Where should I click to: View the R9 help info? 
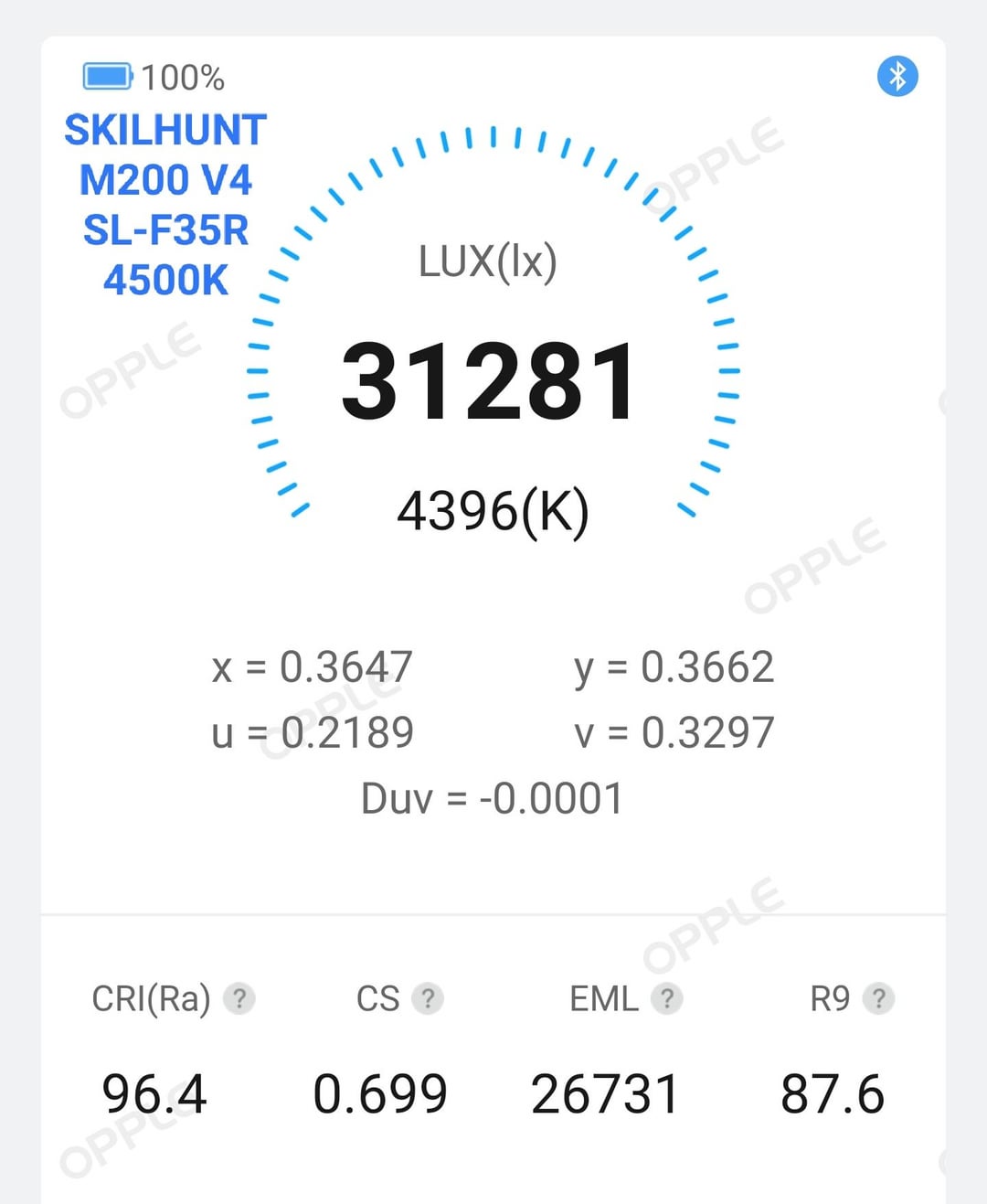[878, 998]
